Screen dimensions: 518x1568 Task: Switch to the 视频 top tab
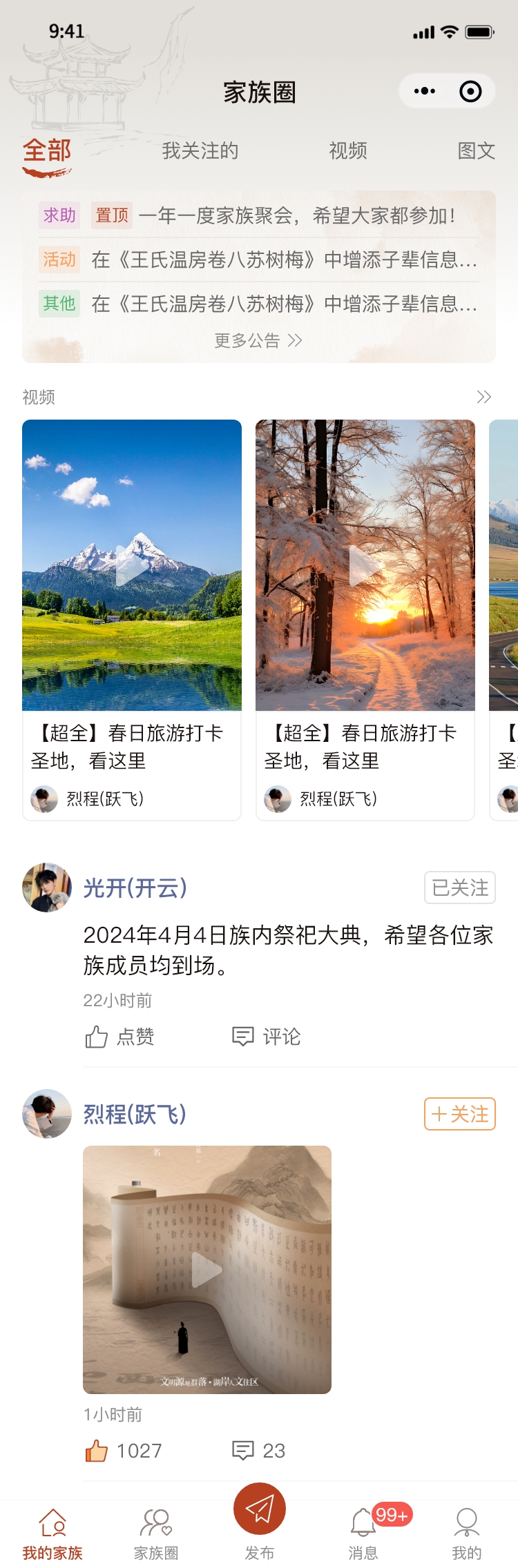(347, 150)
